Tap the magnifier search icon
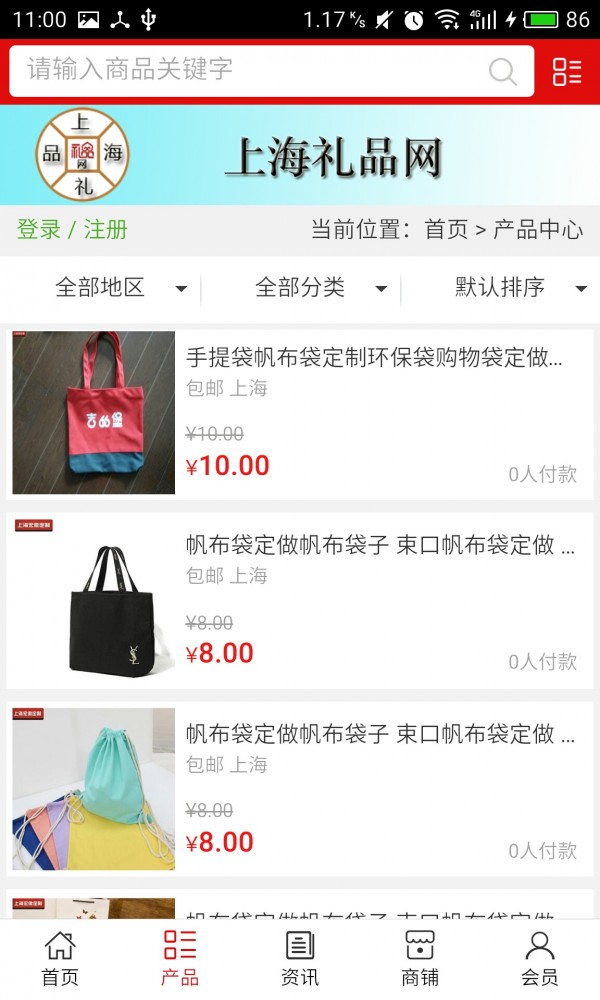600x1000 pixels. point(502,71)
